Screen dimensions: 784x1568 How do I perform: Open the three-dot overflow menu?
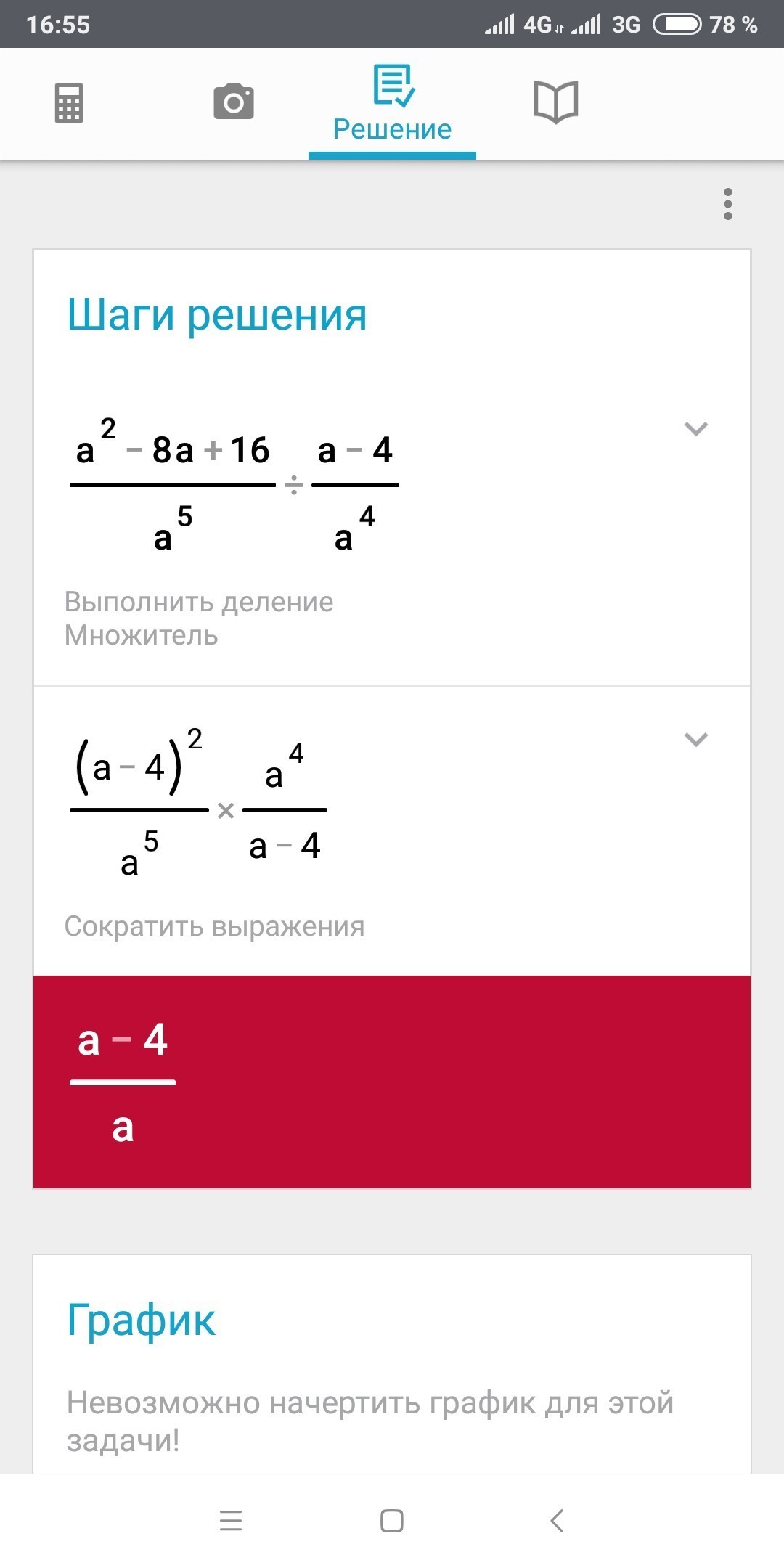(x=727, y=204)
